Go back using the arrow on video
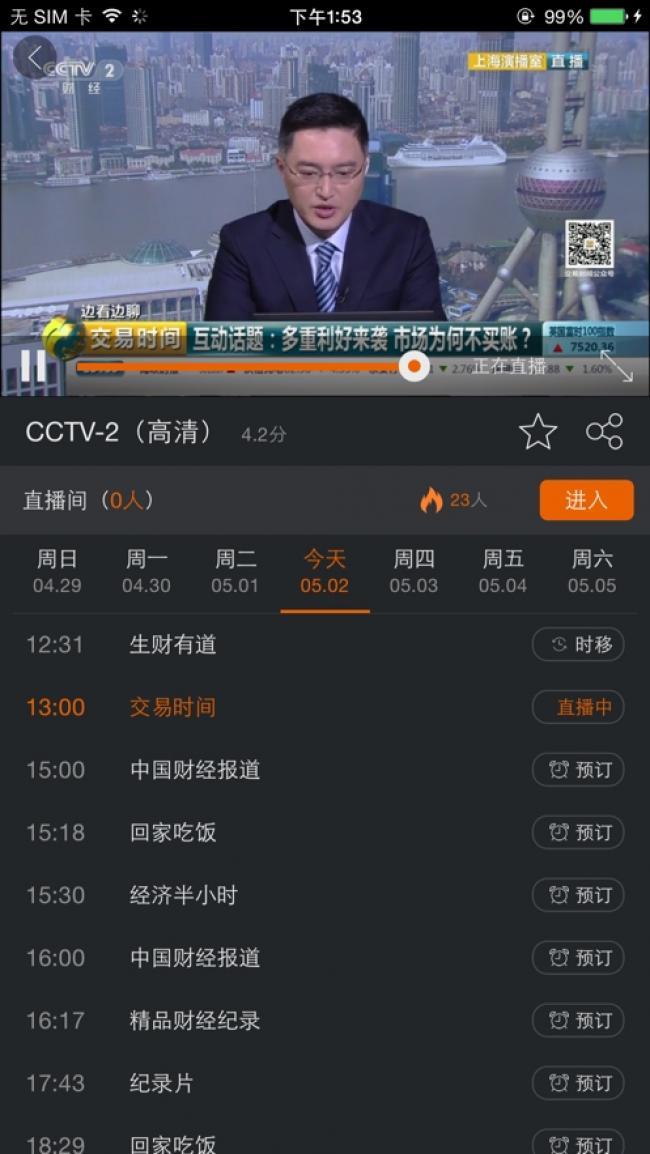The width and height of the screenshot is (650, 1154). point(34,57)
